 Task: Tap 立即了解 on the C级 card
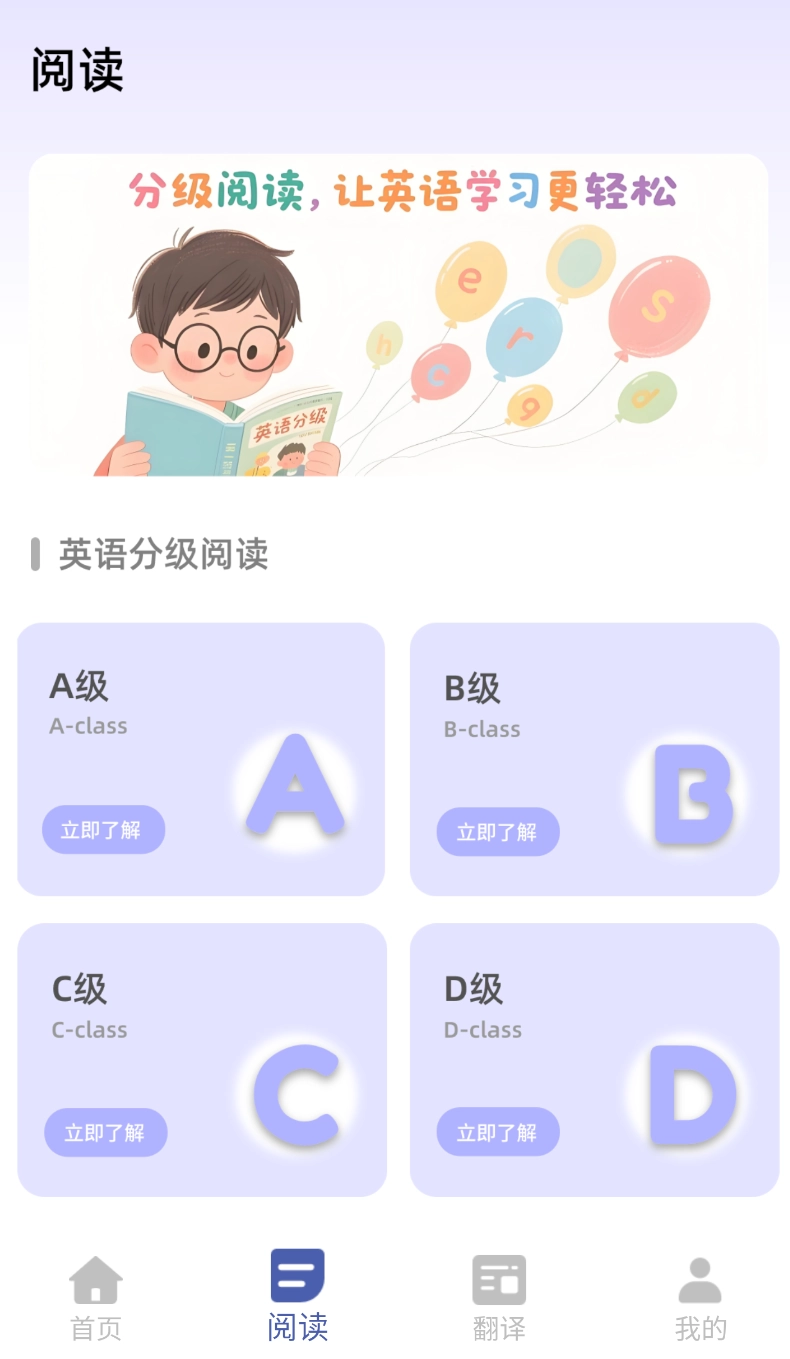107,1133
